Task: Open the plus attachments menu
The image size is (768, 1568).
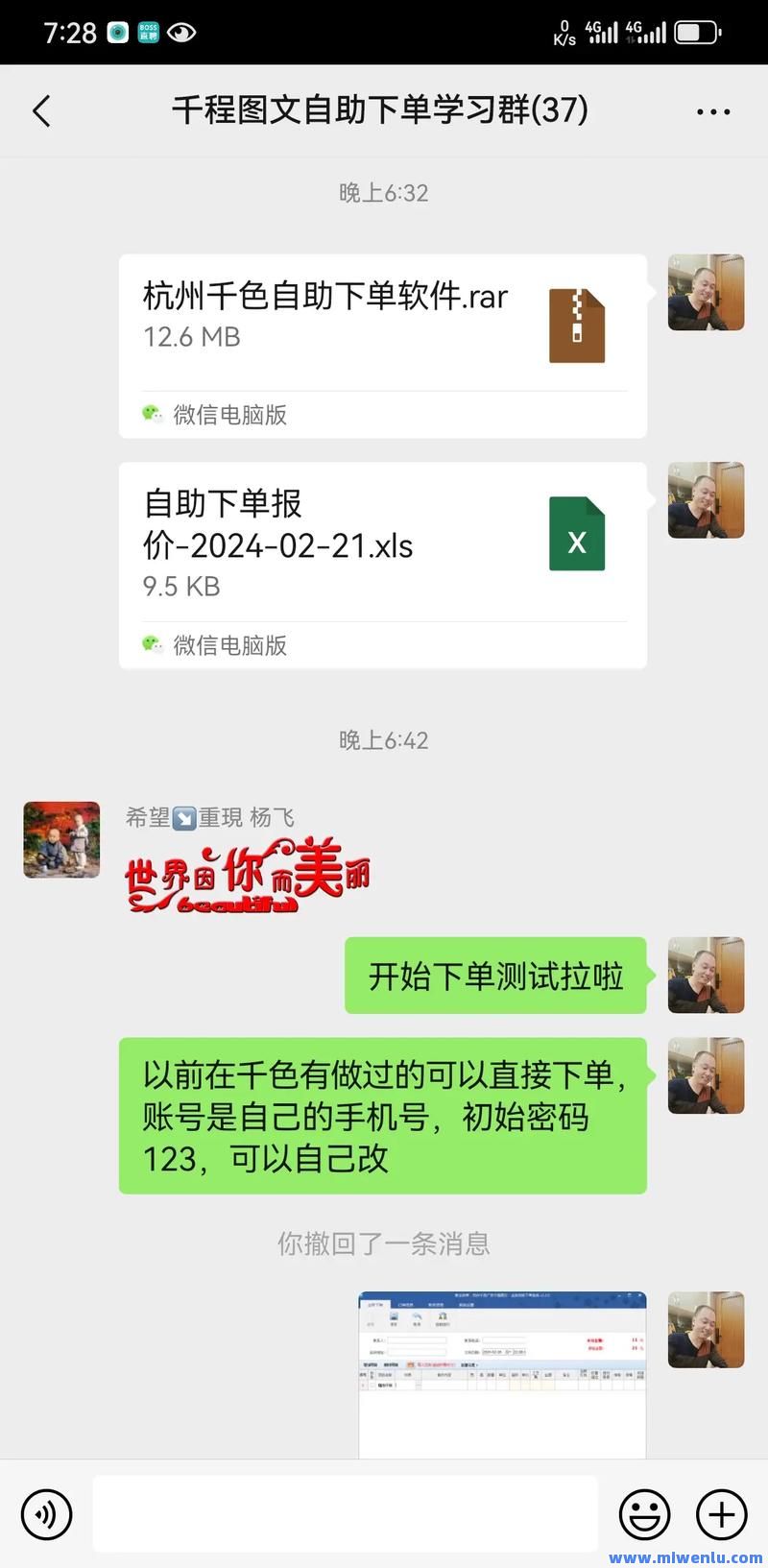Action: point(721,1515)
